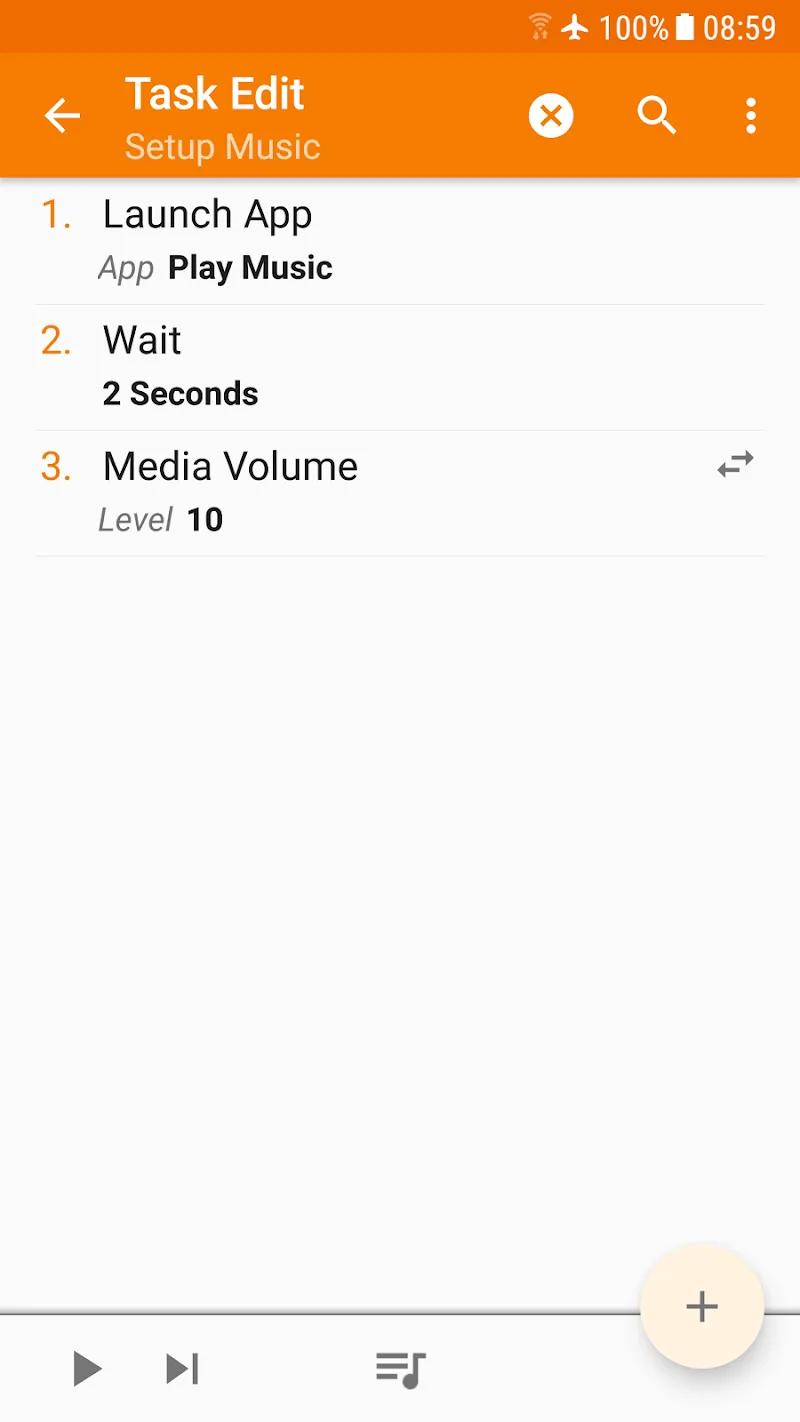Tap the swap arrows on Media Volume
The height and width of the screenshot is (1422, 800).
pyautogui.click(x=735, y=463)
